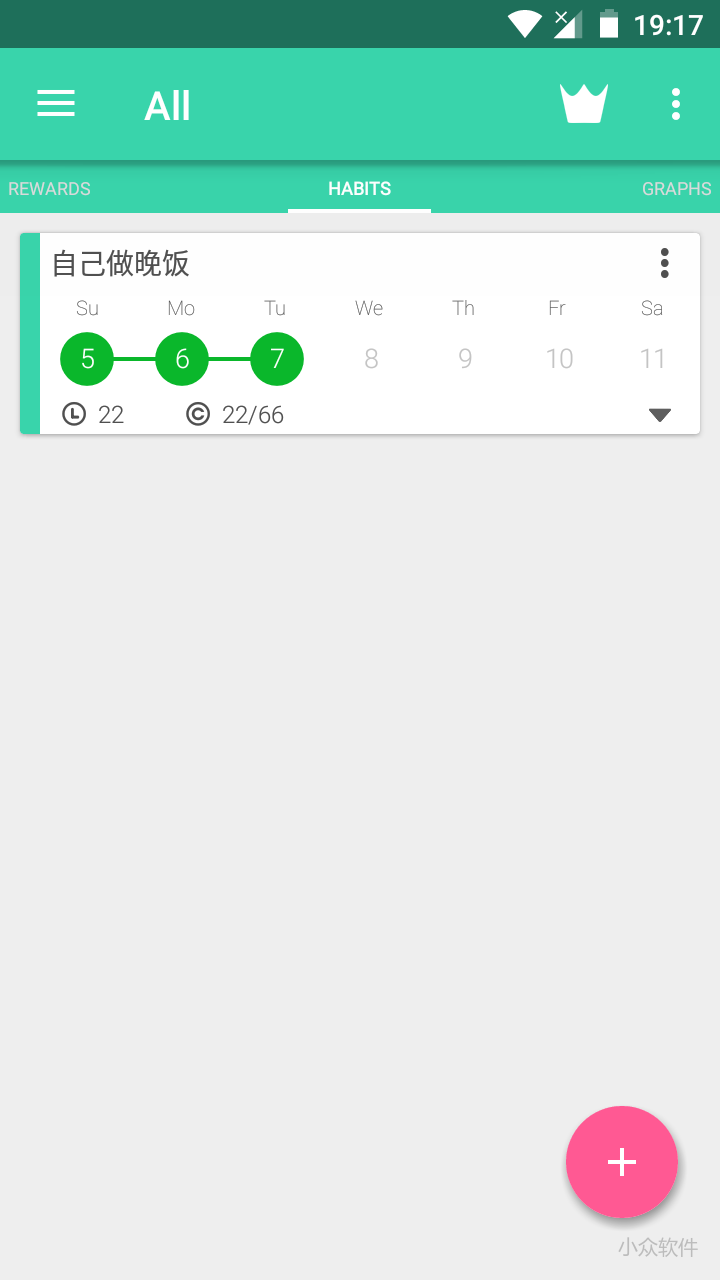Toggle Tuesday 7 habit checkmark off

[x=276, y=358]
